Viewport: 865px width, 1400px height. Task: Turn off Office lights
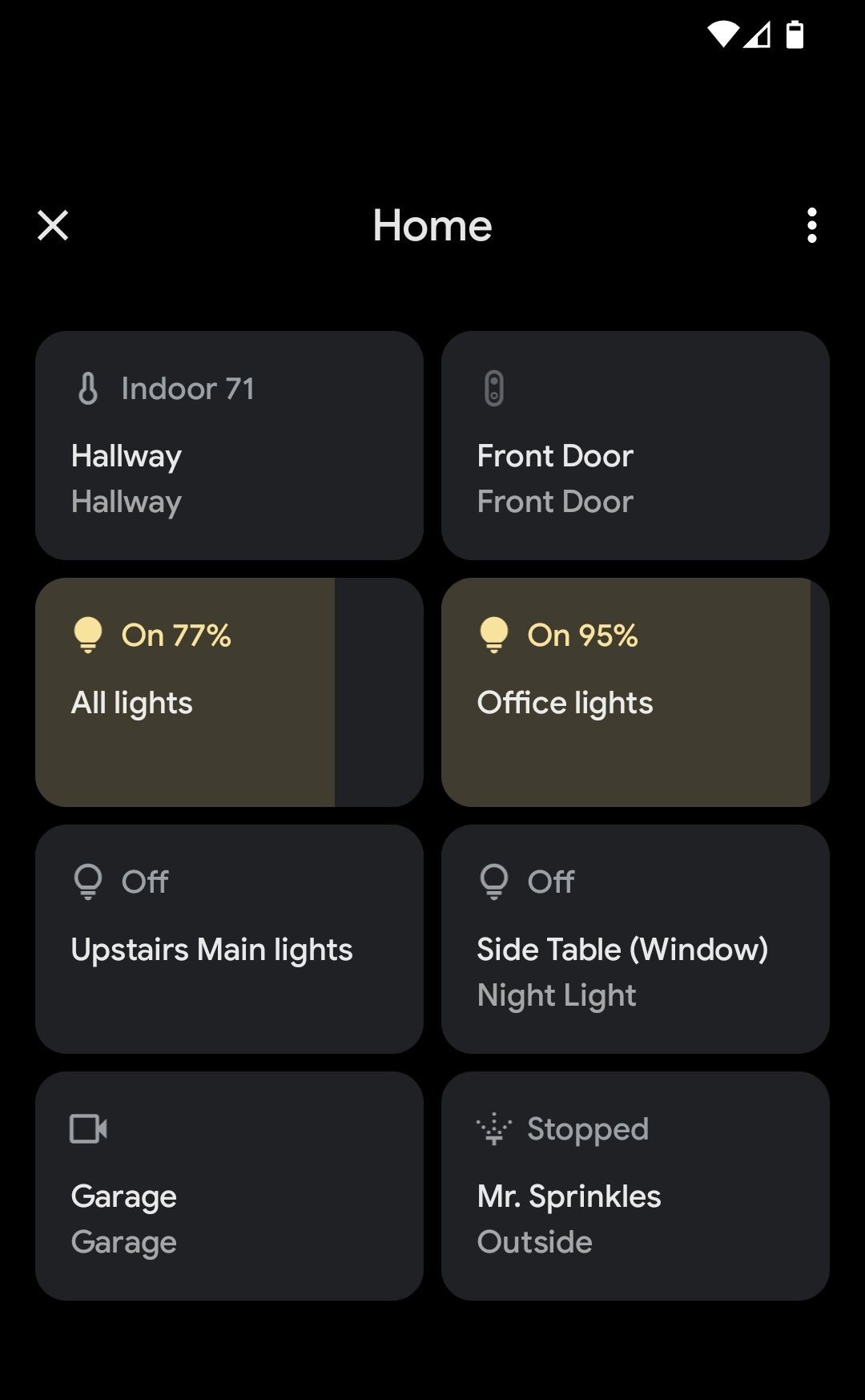634,692
